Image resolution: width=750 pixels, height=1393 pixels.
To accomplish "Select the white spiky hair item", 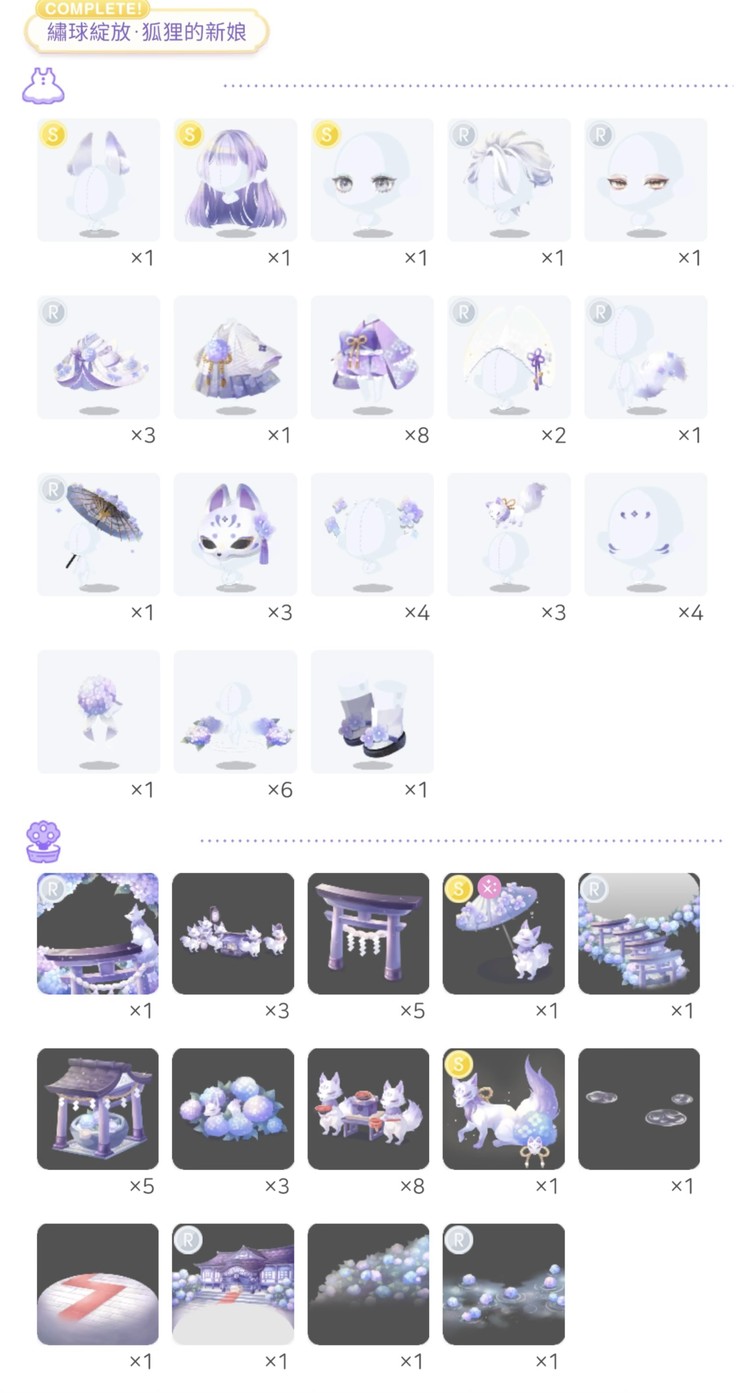I will coord(508,180).
